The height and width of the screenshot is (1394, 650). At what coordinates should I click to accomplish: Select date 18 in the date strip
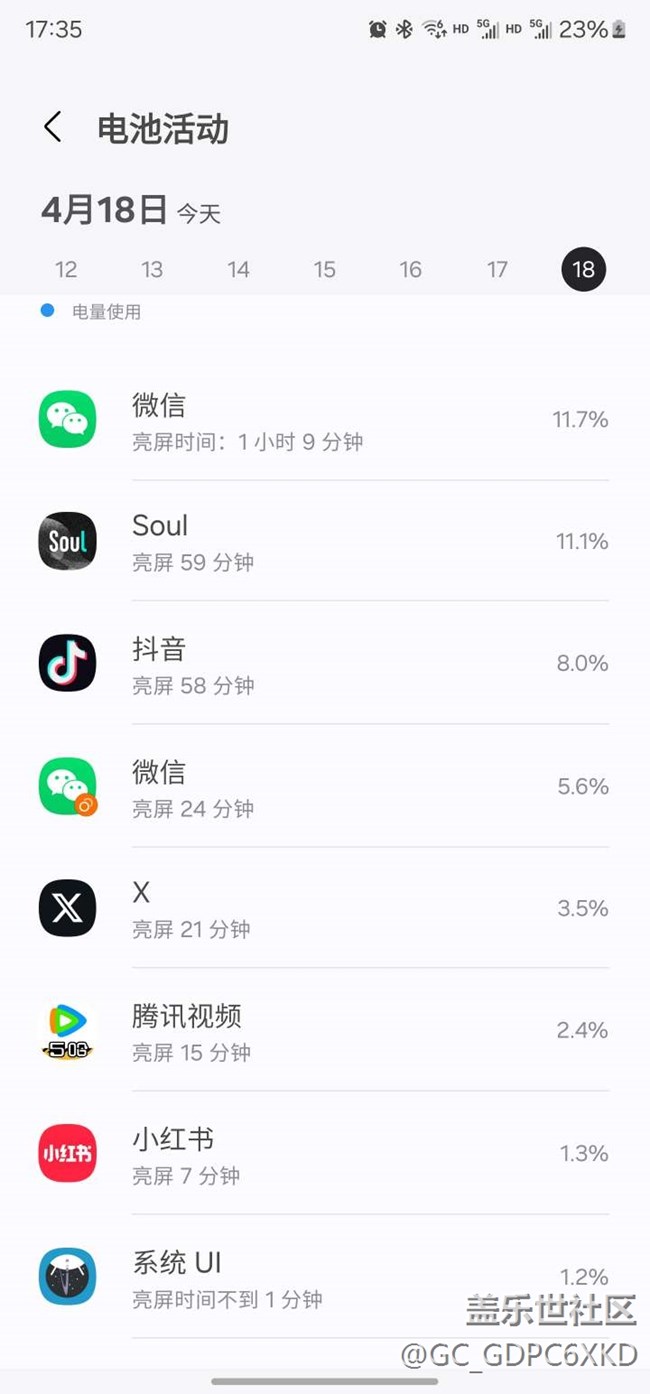click(583, 269)
